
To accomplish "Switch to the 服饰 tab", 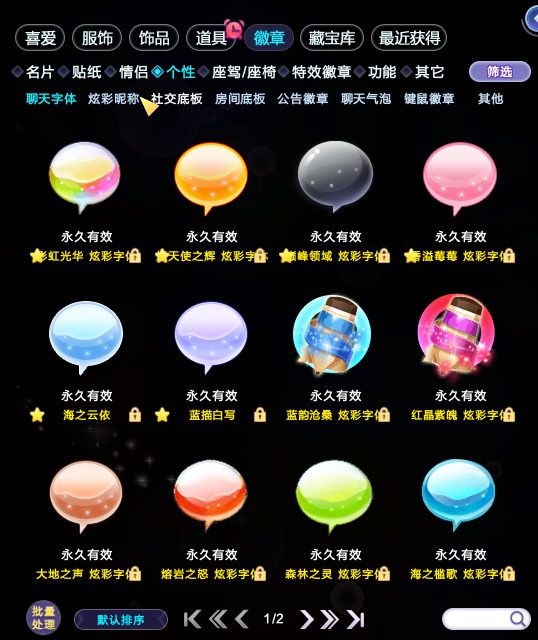I will pyautogui.click(x=97, y=38).
